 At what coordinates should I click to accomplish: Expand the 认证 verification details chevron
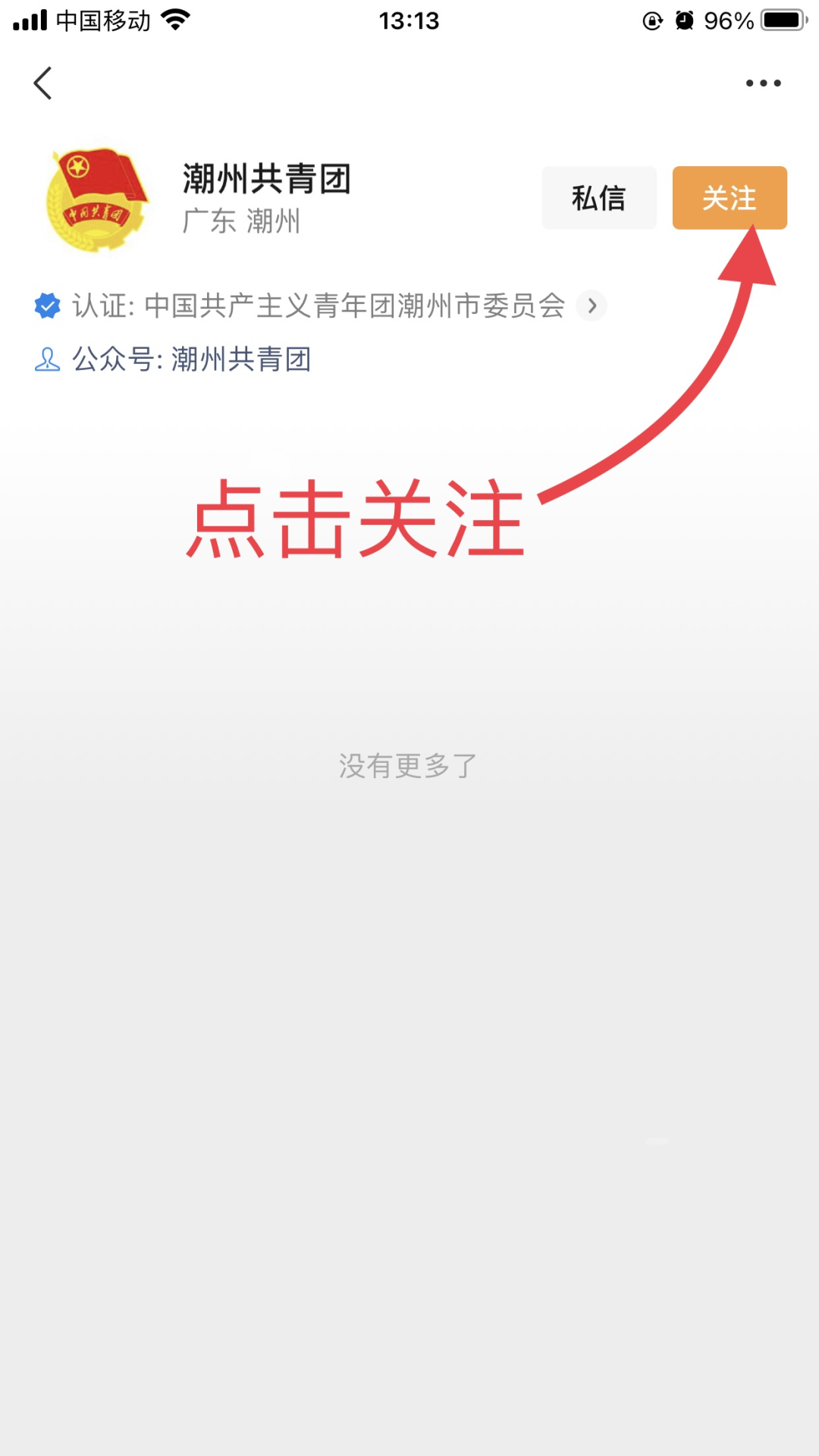coord(591,306)
